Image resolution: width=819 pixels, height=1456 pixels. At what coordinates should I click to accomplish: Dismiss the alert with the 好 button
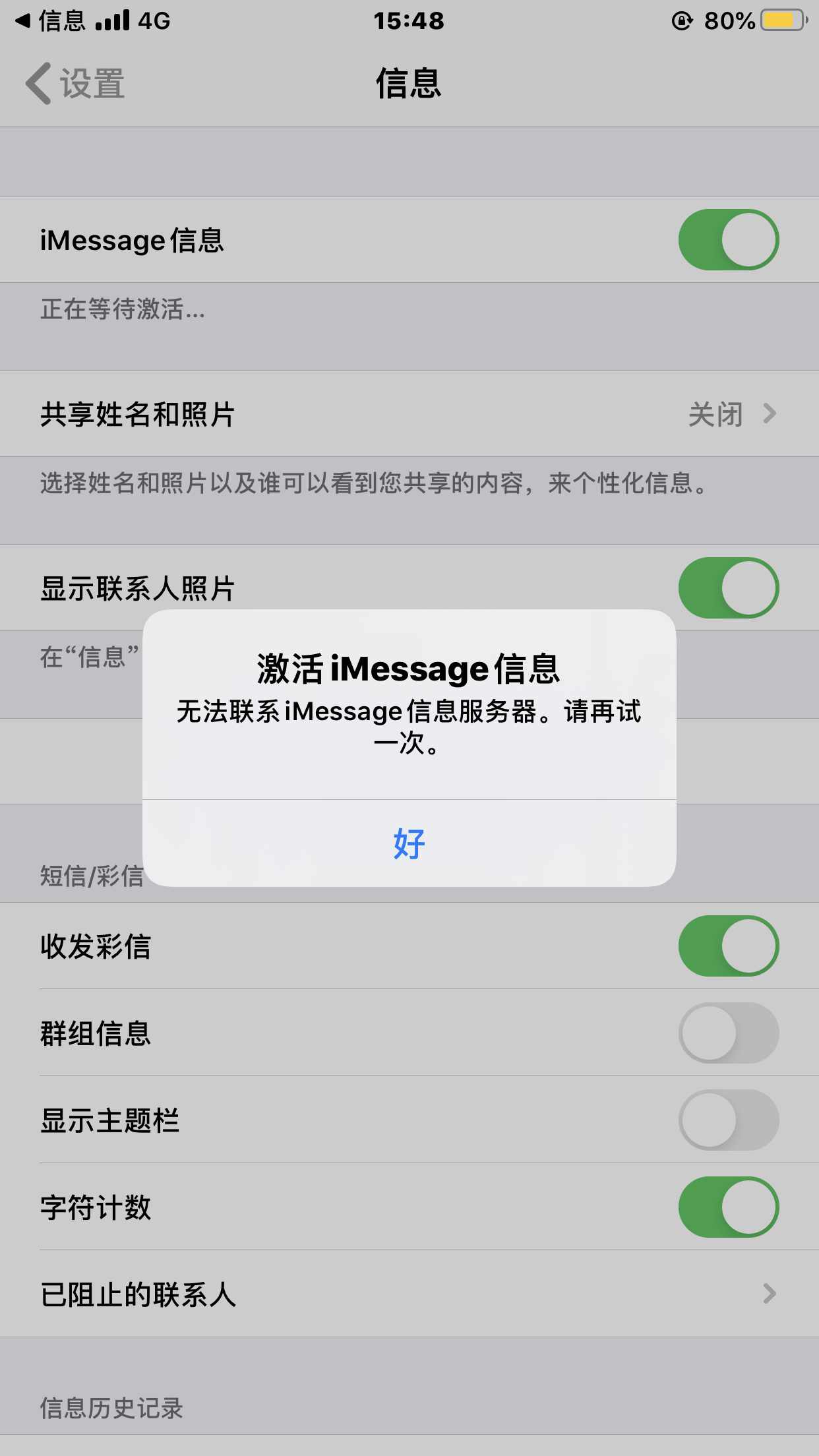[409, 843]
